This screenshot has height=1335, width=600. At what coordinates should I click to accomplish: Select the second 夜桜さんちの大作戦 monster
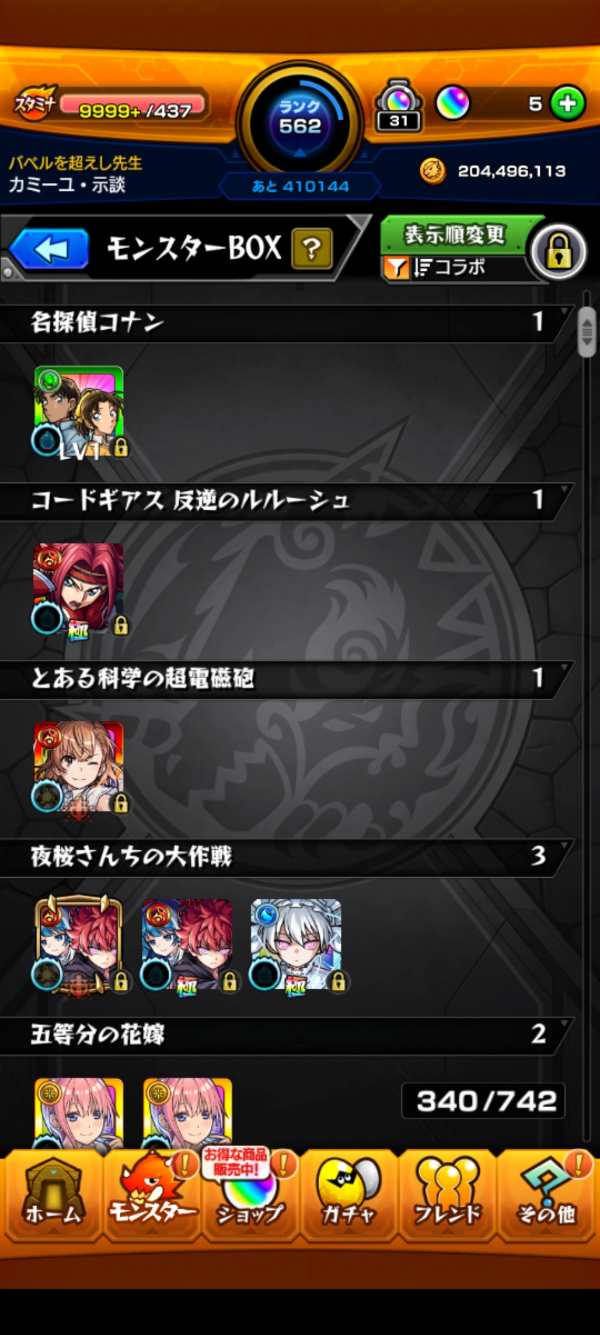[187, 945]
